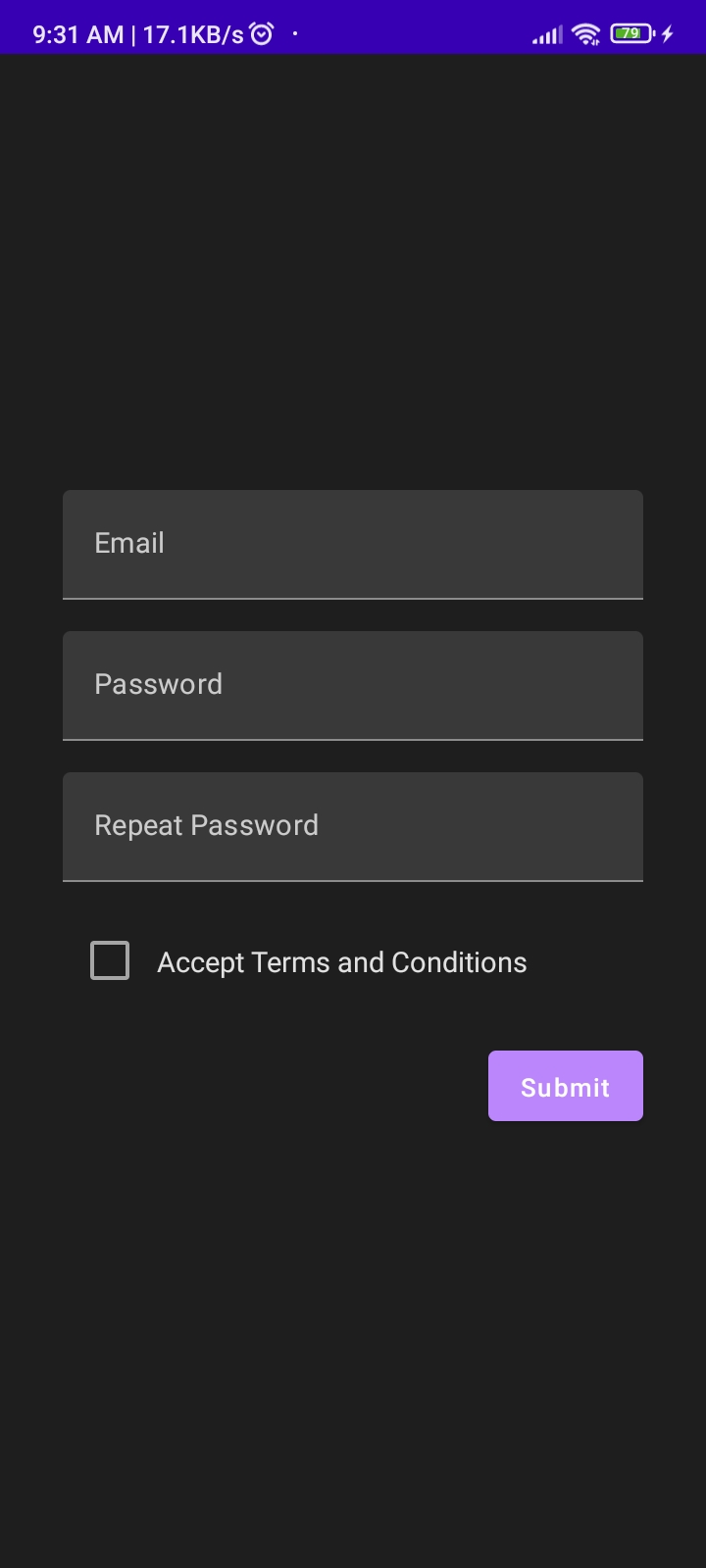Tap the Email field underline
The width and height of the screenshot is (706, 1568).
coord(353,596)
